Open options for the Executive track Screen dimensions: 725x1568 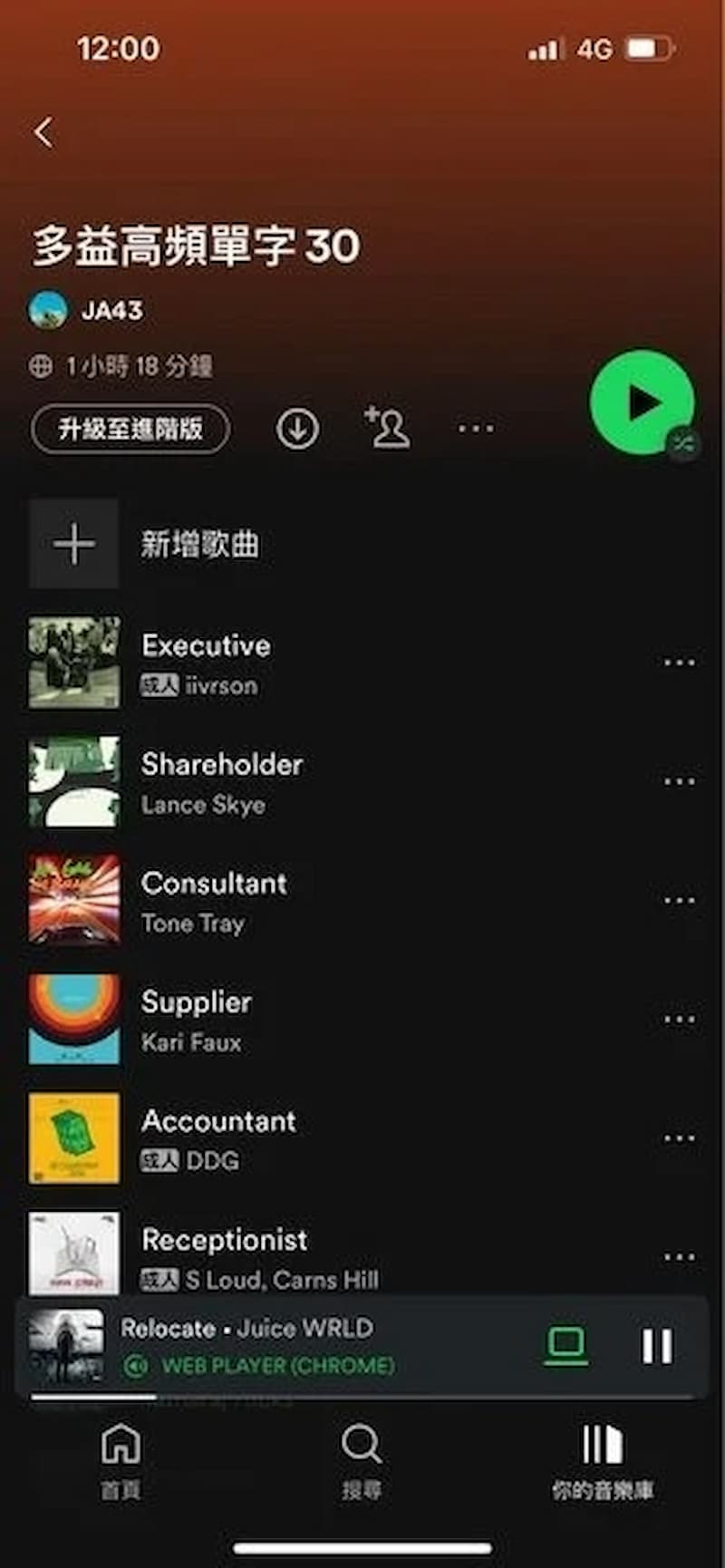tap(679, 663)
